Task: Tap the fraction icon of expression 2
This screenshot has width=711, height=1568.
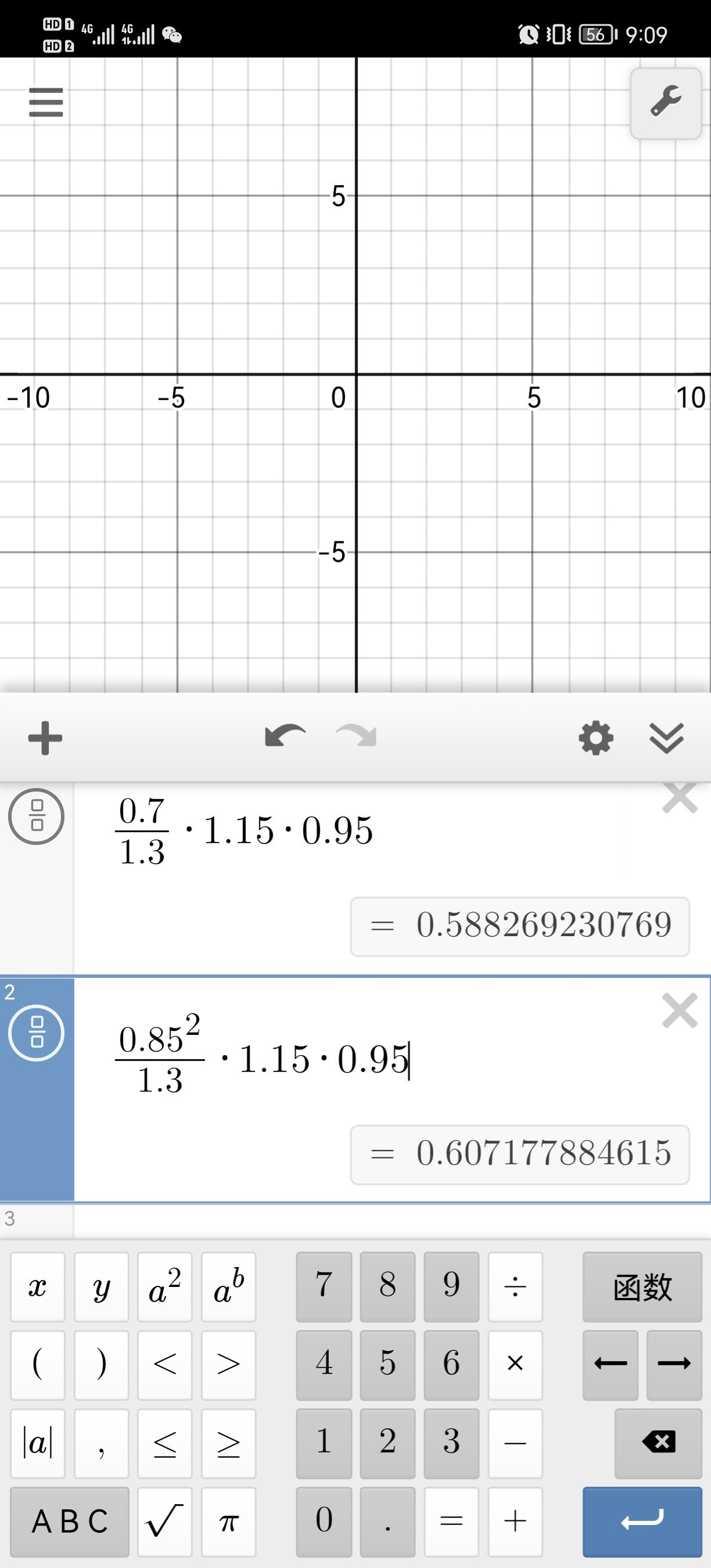Action: [36, 1033]
